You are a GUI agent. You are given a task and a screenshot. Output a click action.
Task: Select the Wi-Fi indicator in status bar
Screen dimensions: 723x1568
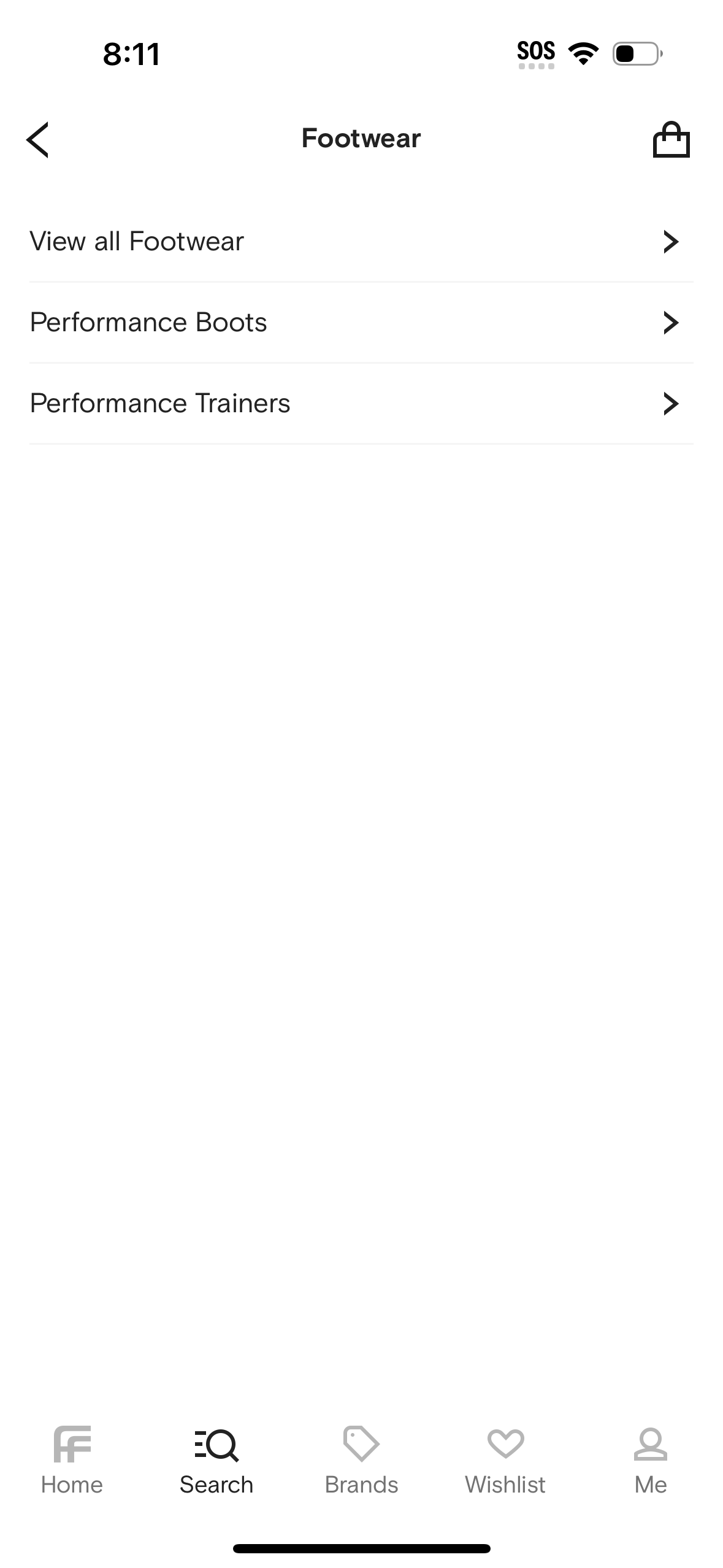pyautogui.click(x=583, y=53)
